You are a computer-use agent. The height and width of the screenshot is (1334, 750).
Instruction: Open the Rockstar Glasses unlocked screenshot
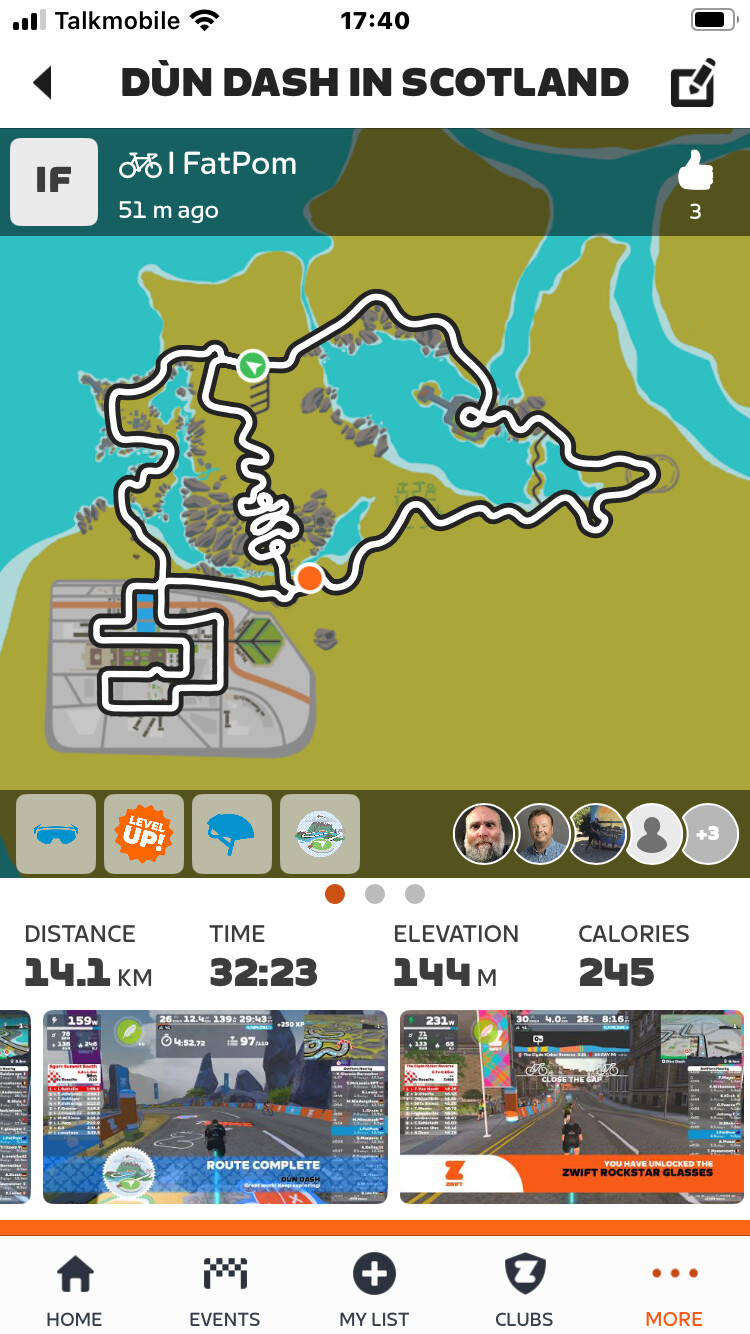point(572,1106)
